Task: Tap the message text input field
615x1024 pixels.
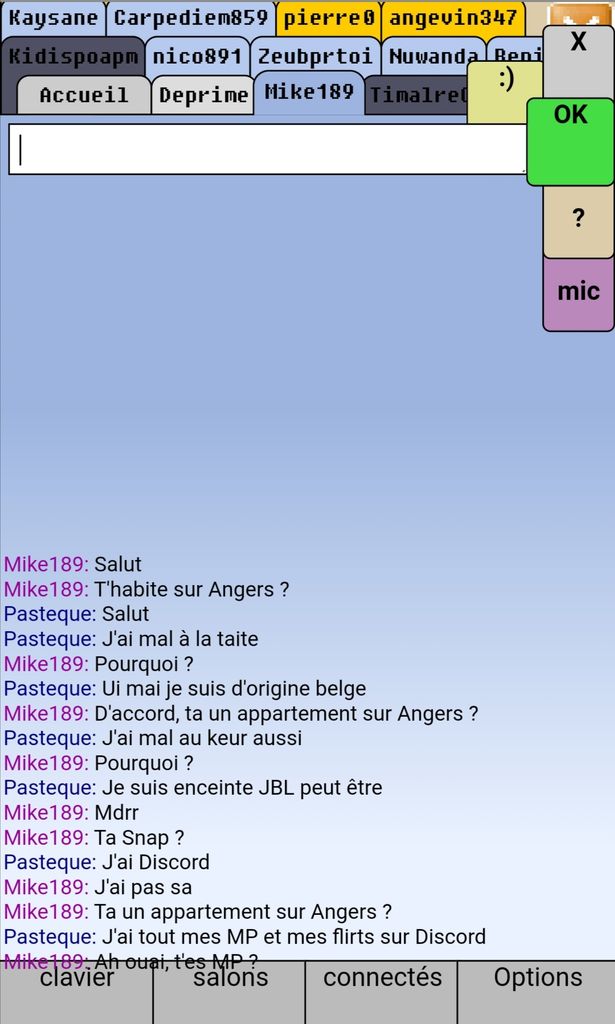Action: [267, 149]
